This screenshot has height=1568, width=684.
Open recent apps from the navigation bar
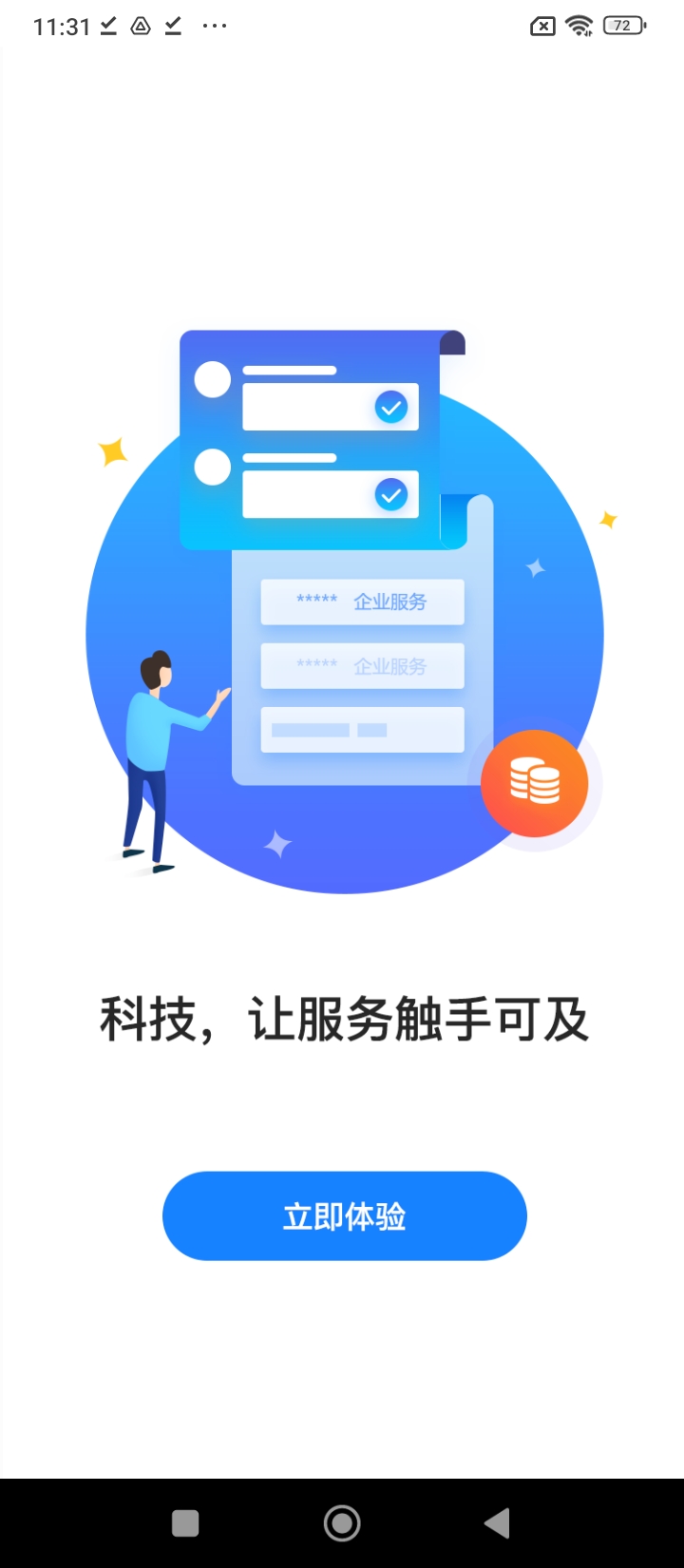185,1523
